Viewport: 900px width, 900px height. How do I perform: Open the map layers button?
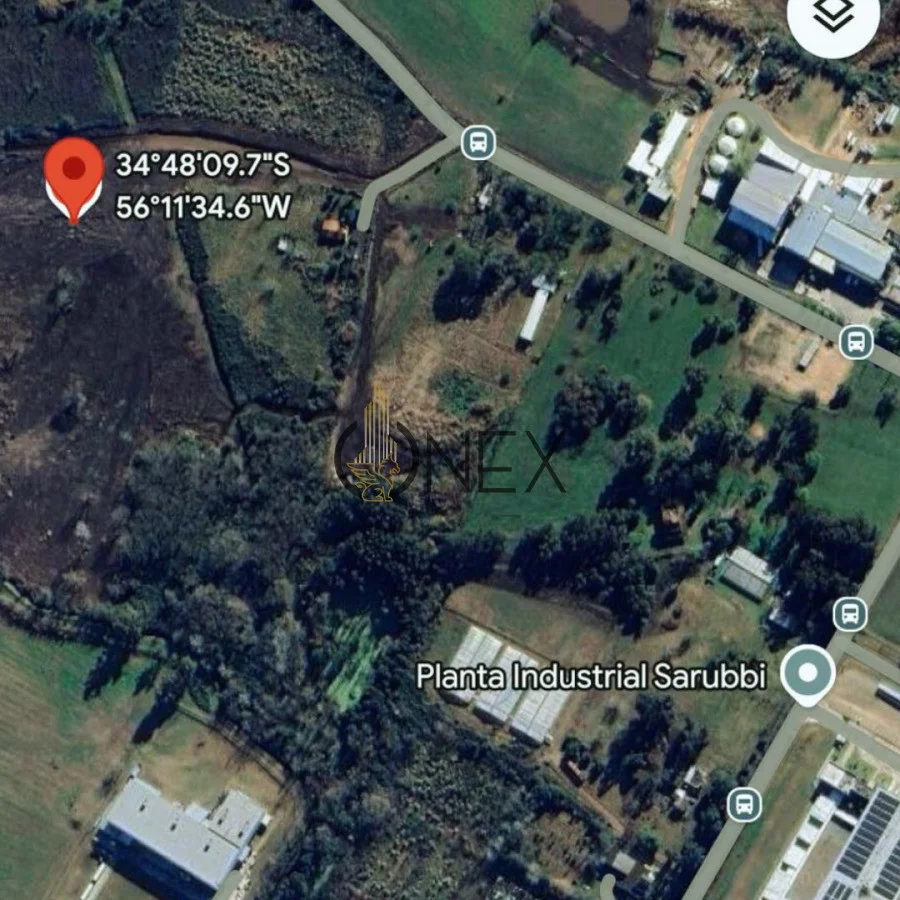tap(833, 15)
